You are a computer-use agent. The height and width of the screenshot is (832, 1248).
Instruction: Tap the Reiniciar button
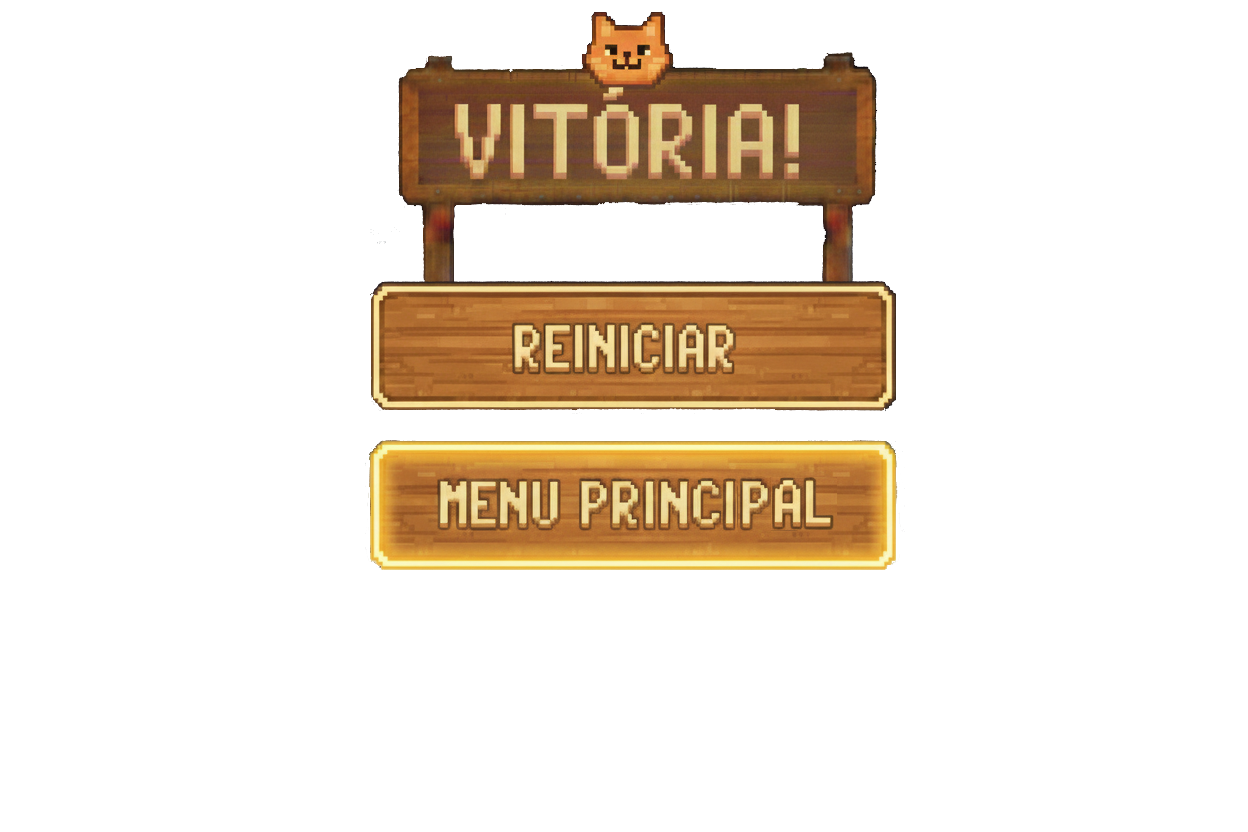632,347
